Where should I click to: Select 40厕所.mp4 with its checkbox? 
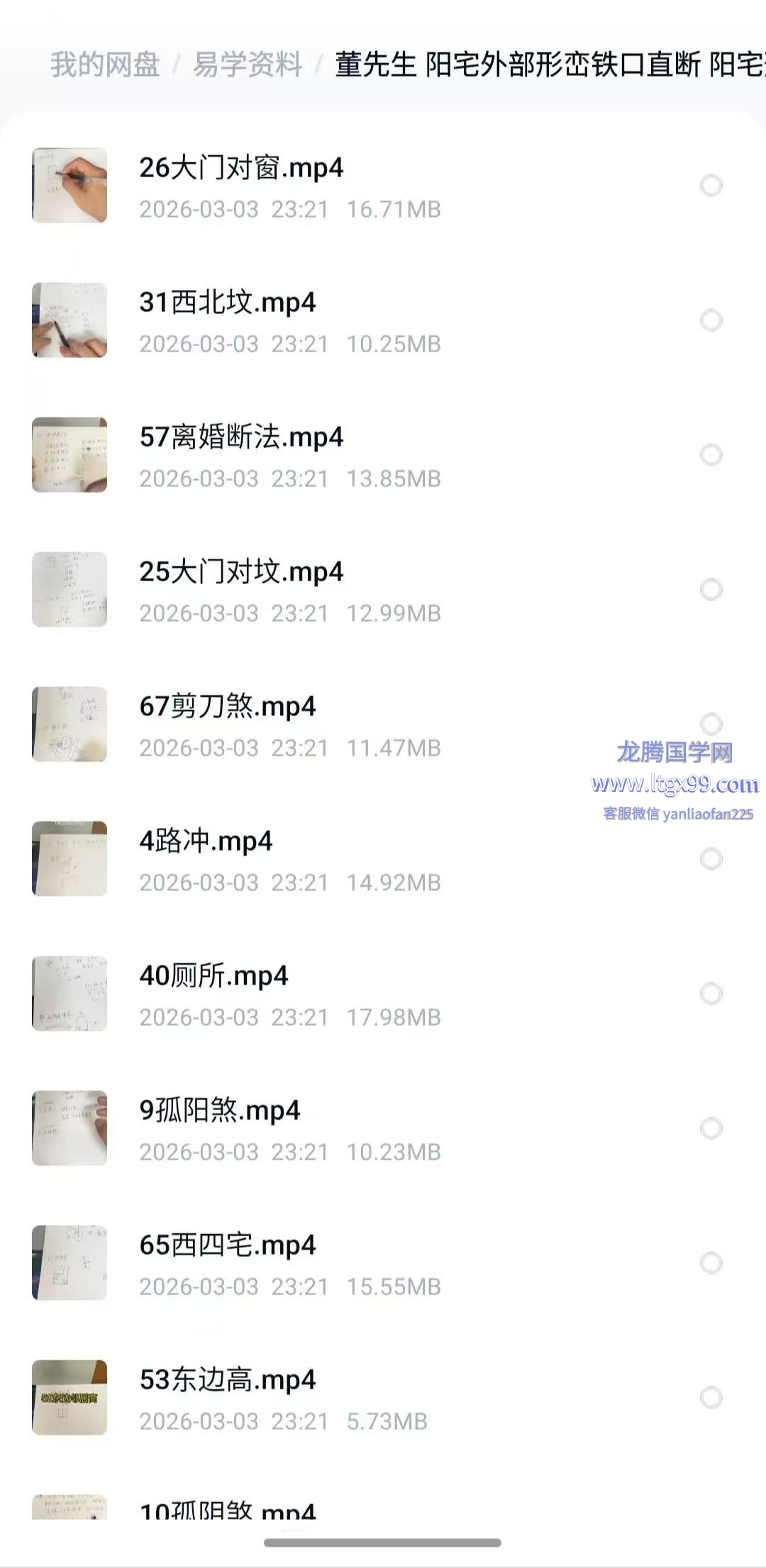point(711,994)
